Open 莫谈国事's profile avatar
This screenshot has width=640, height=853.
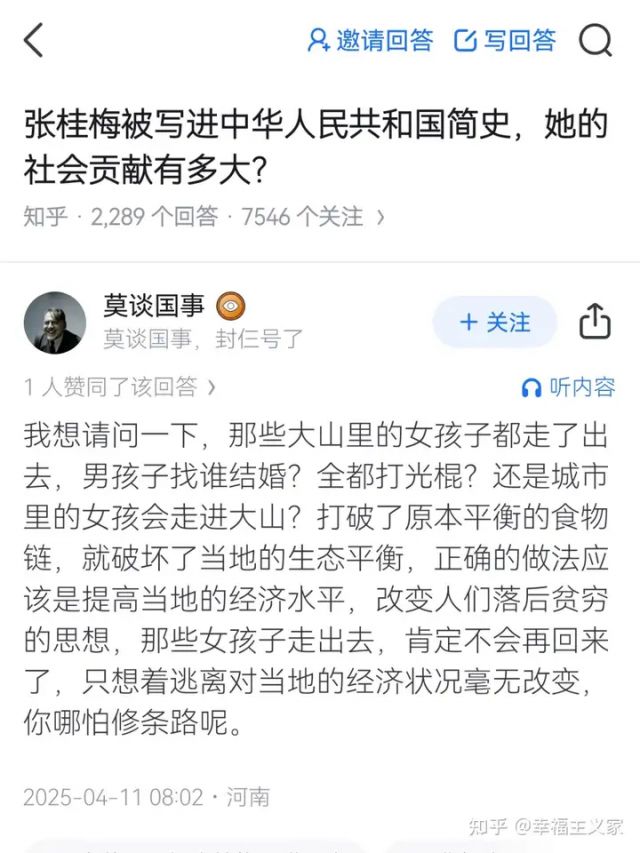click(x=54, y=323)
